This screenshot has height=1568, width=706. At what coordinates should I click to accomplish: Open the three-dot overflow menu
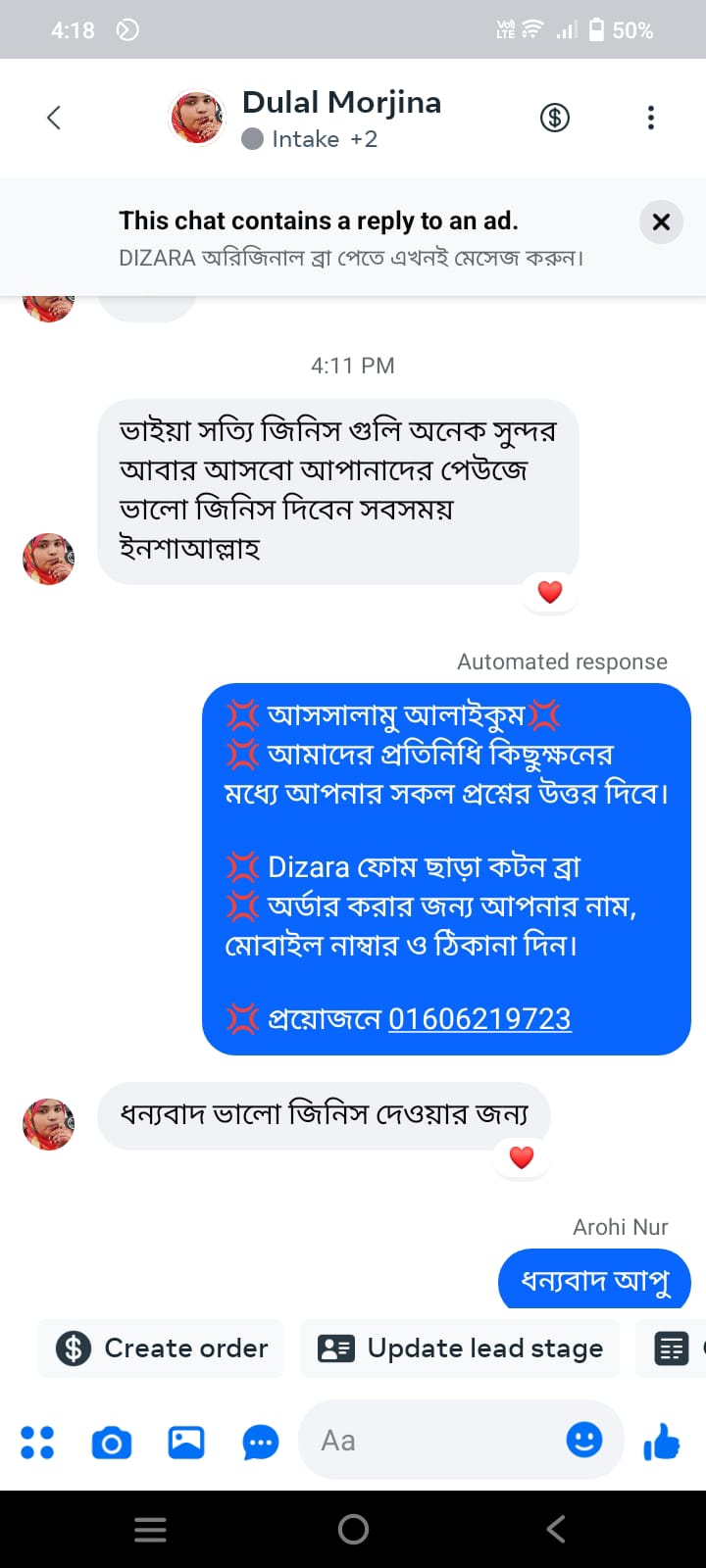pyautogui.click(x=650, y=118)
